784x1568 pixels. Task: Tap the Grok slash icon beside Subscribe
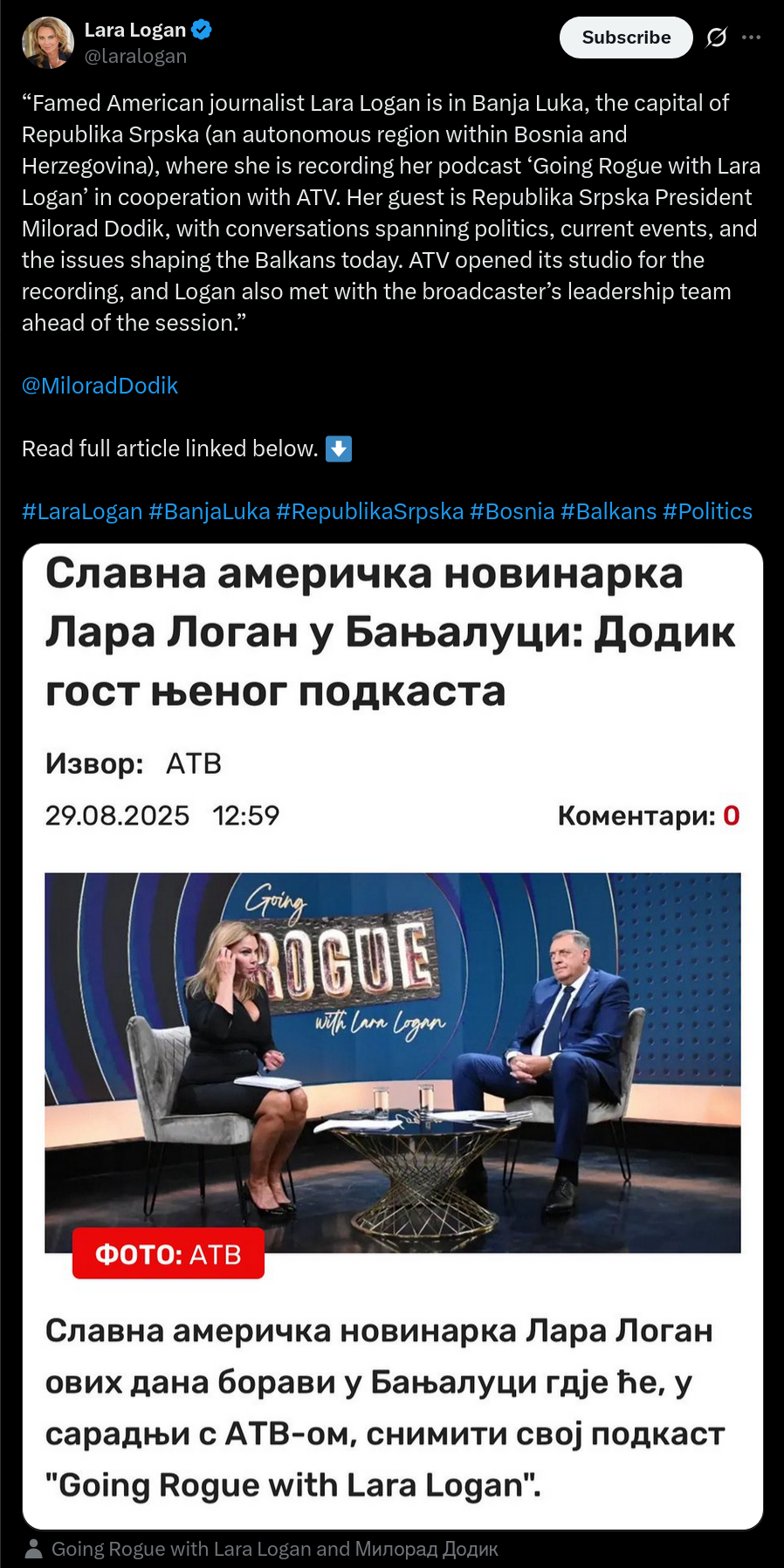(x=717, y=38)
